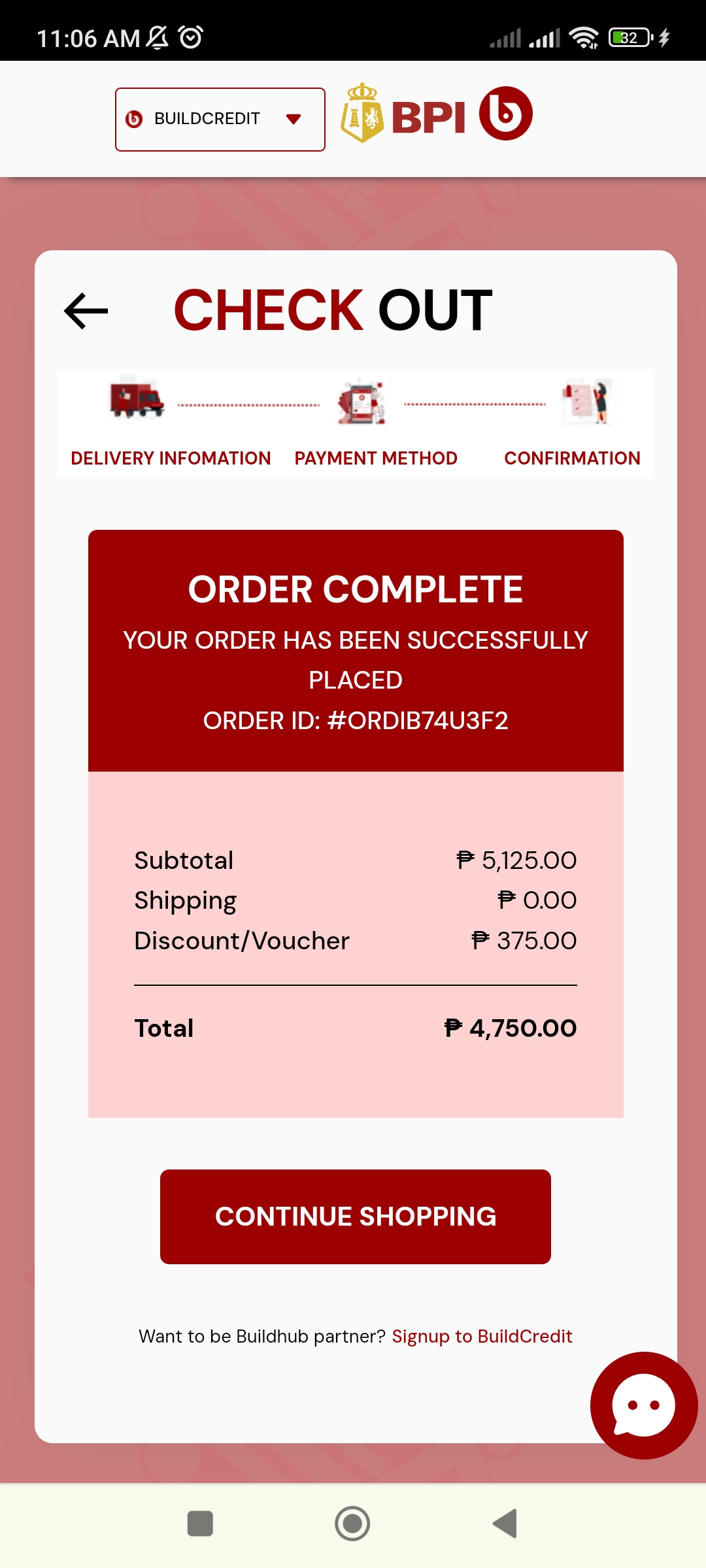Open the Signup to BuildCredit link
706x1568 pixels.
[x=482, y=1336]
